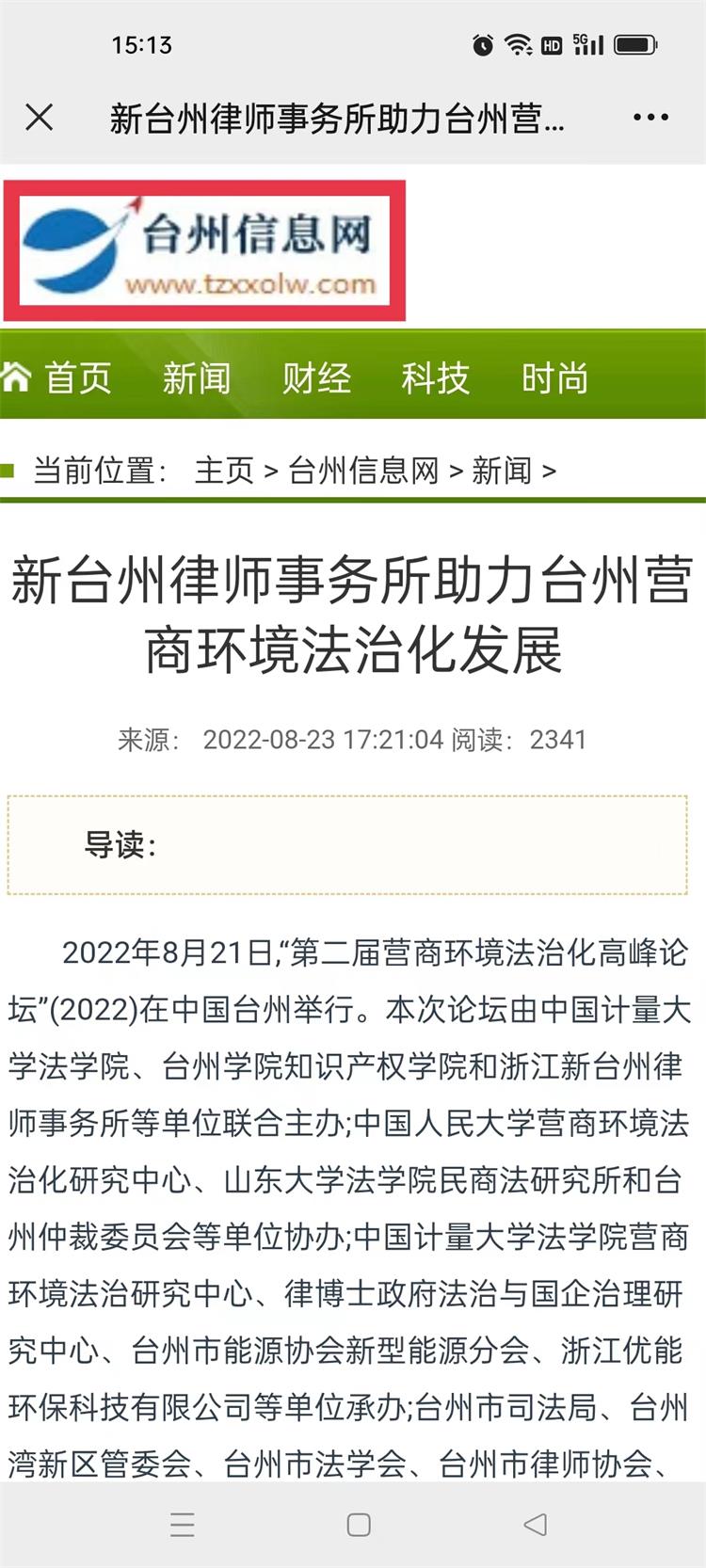Tap the 台州信息网 site banner

(x=204, y=250)
